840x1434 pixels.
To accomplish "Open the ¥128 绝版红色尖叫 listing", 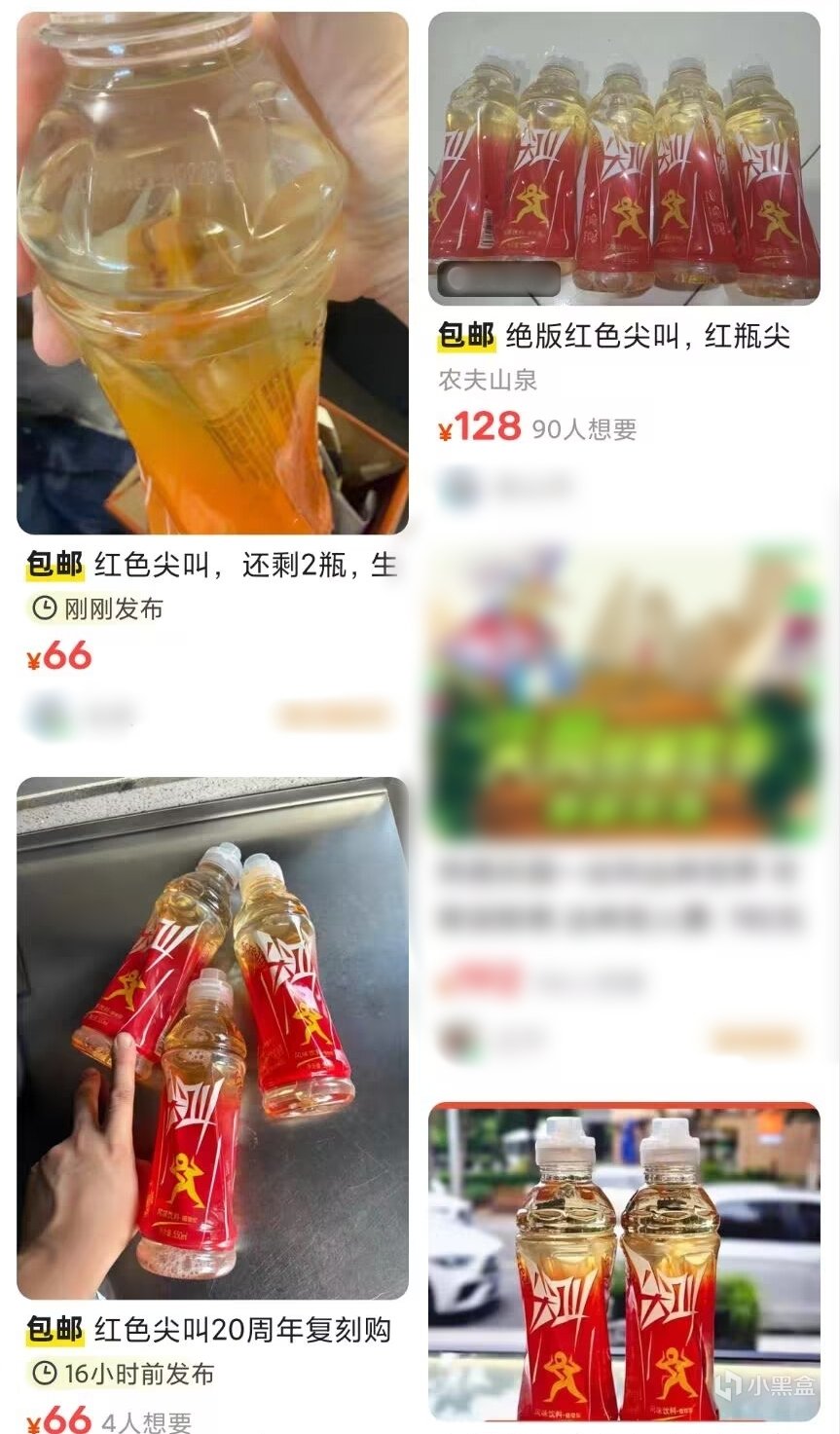I will click(x=624, y=161).
